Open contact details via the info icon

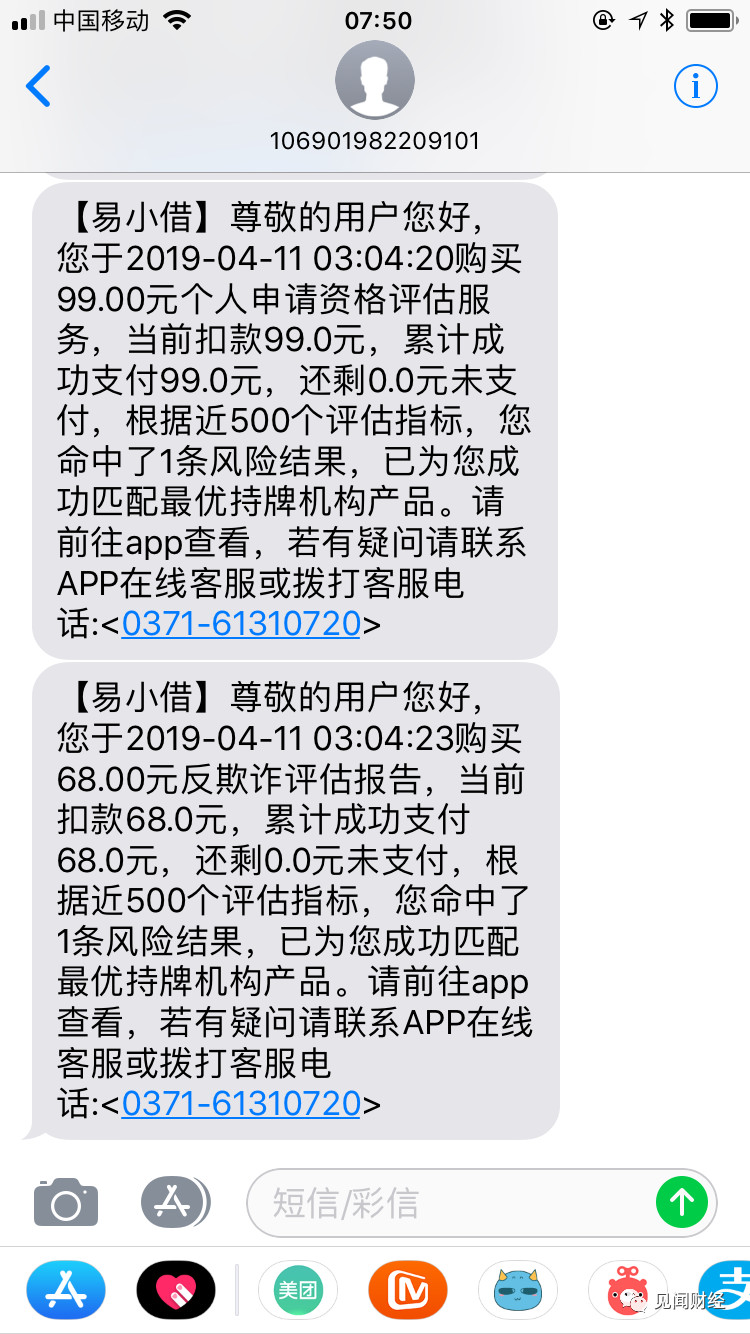tap(695, 87)
